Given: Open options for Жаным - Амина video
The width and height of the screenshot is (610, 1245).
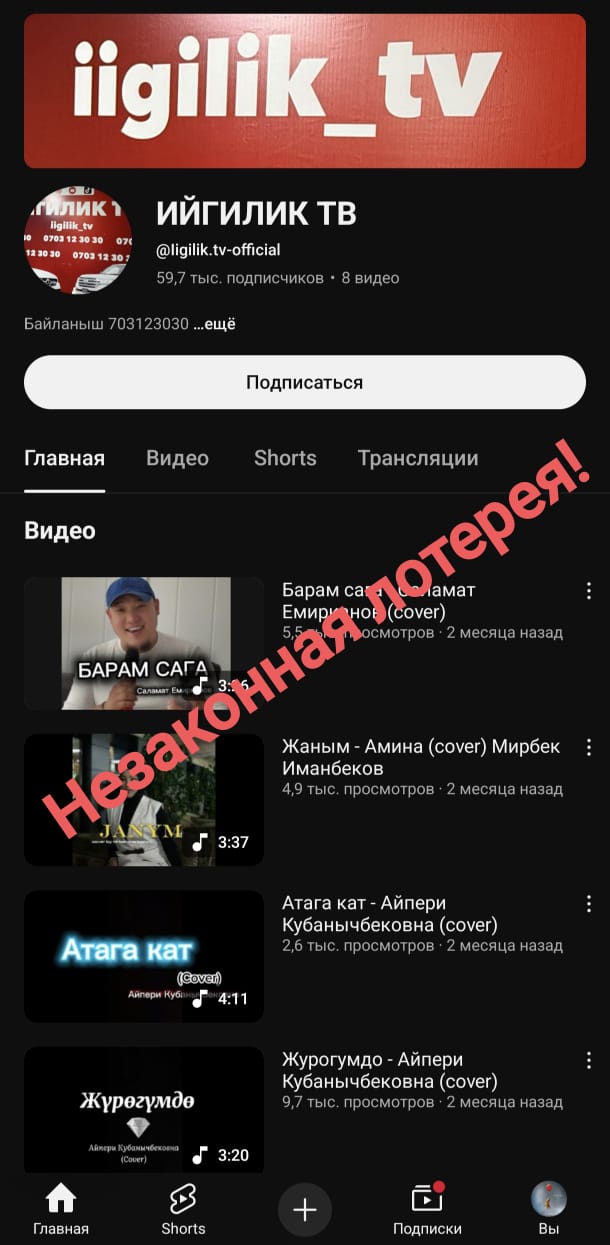Looking at the screenshot, I should 589,747.
